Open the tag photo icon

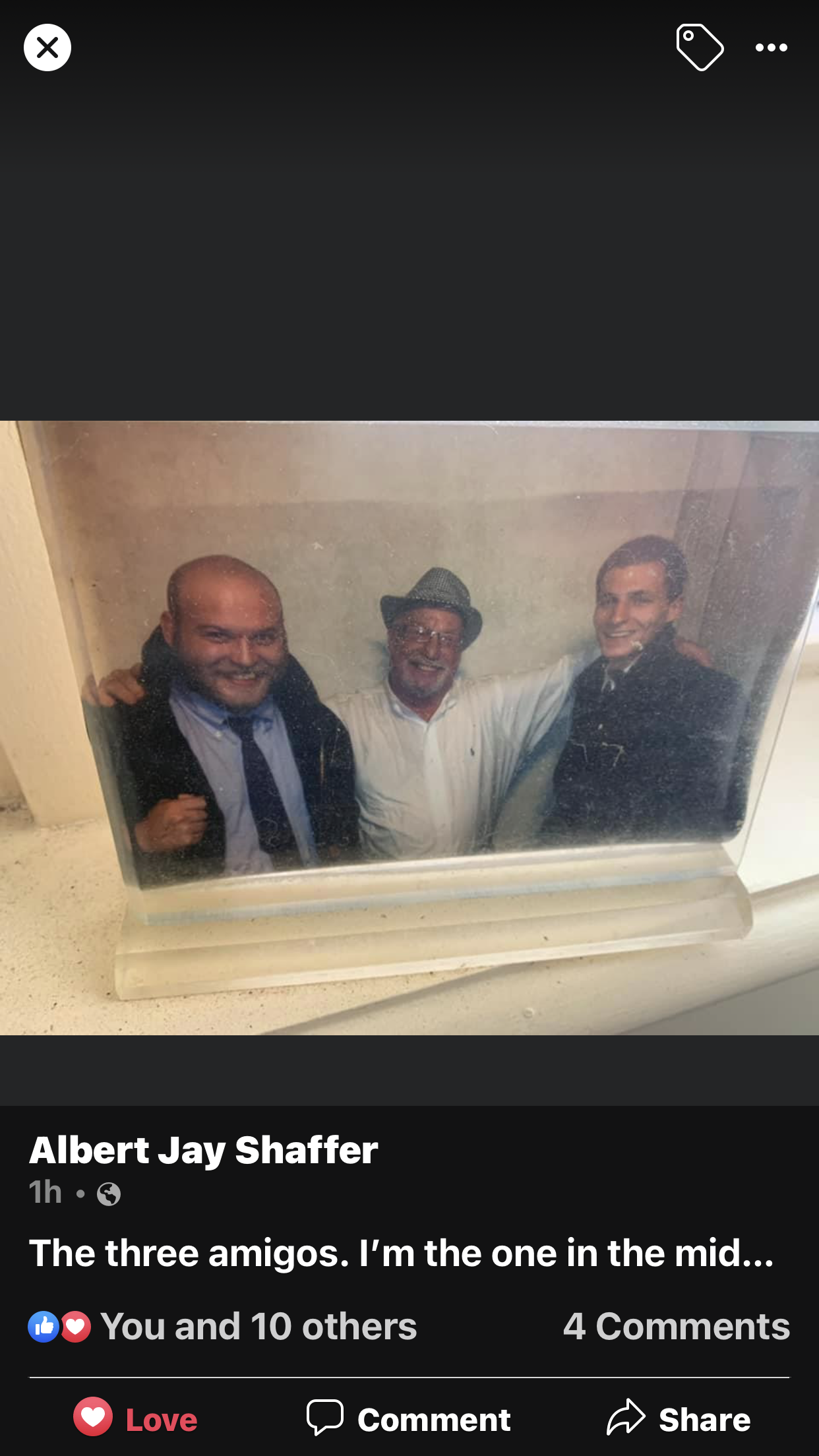click(x=700, y=47)
